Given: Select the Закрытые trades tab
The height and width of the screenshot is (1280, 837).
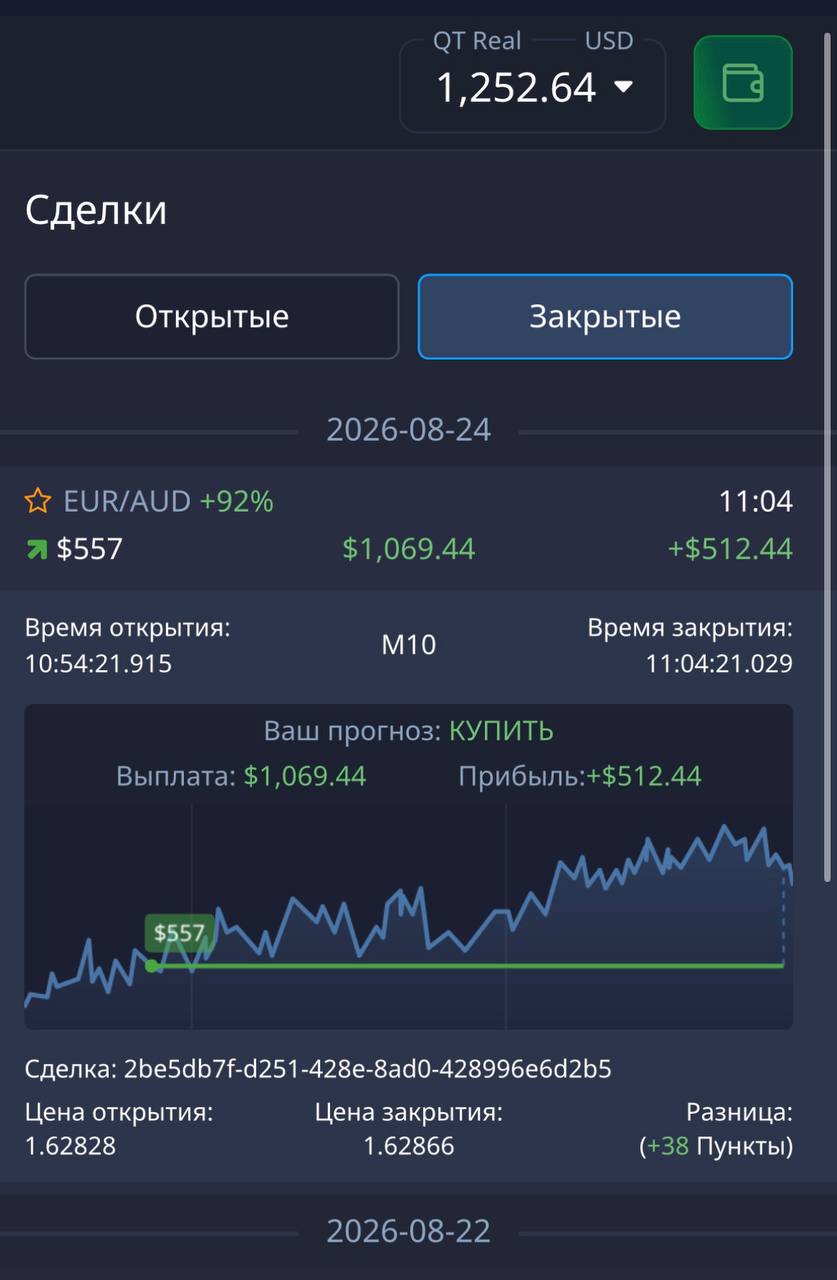Looking at the screenshot, I should (605, 317).
